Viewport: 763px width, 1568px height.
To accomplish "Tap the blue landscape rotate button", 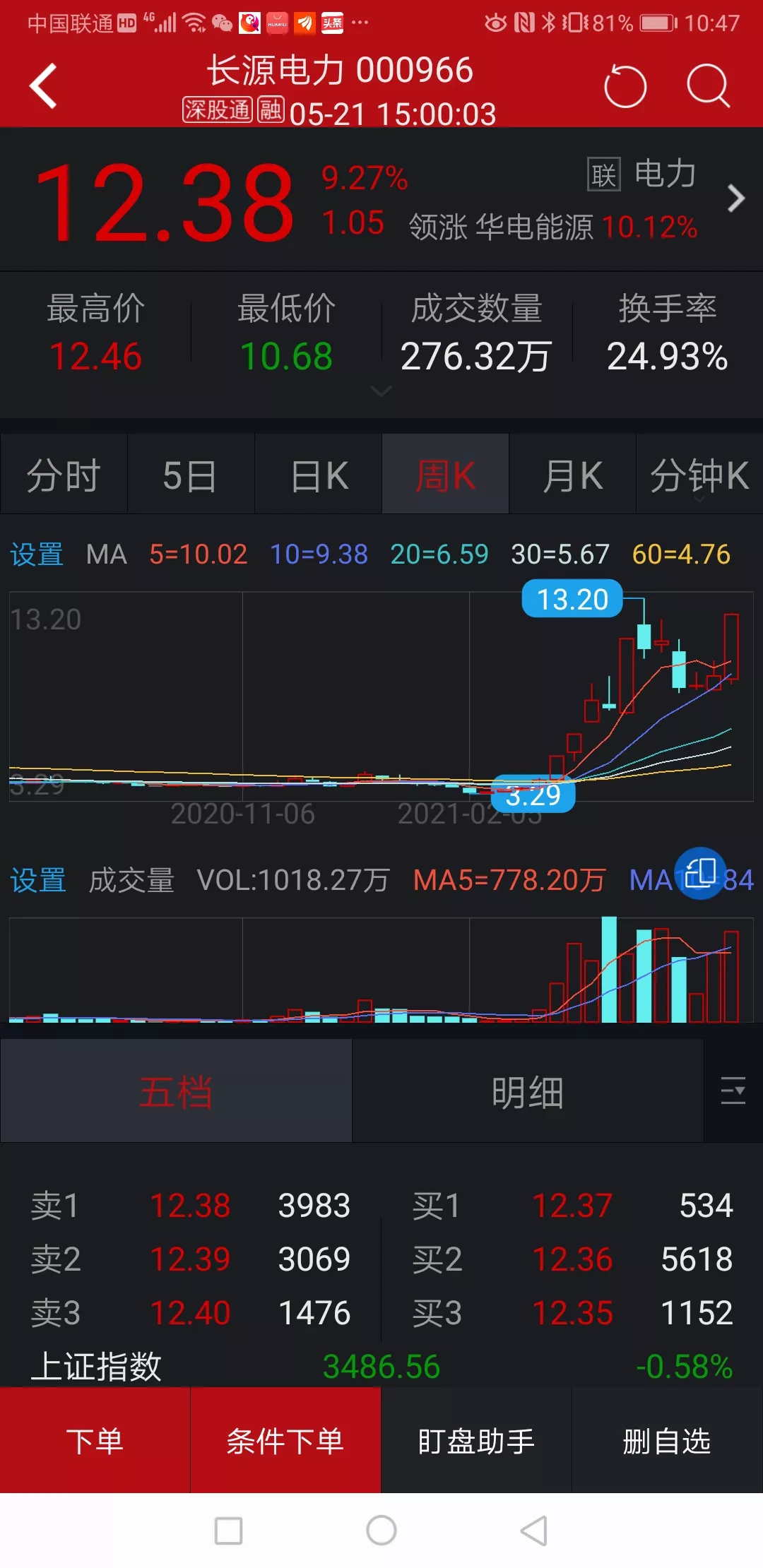I will (700, 874).
